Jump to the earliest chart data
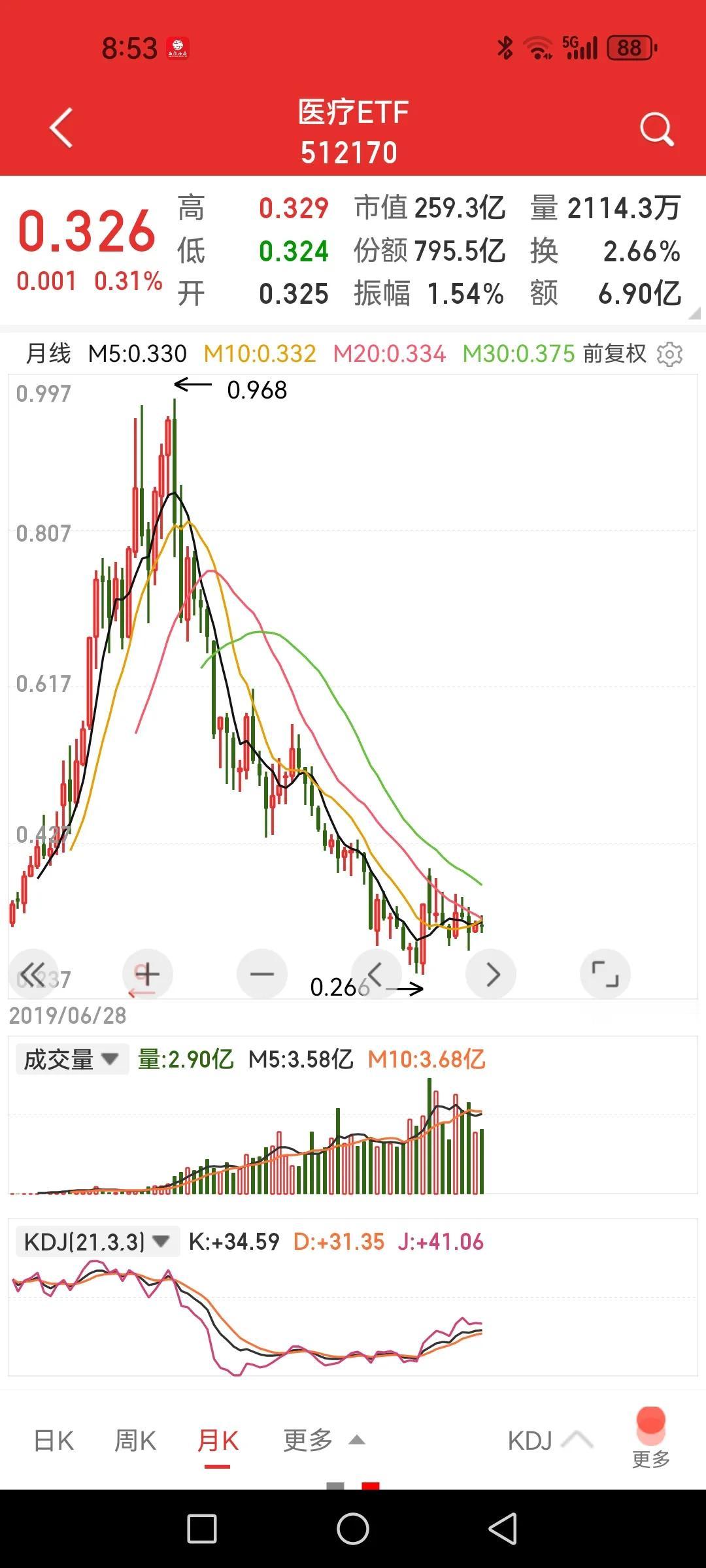706x1568 pixels. [x=33, y=973]
